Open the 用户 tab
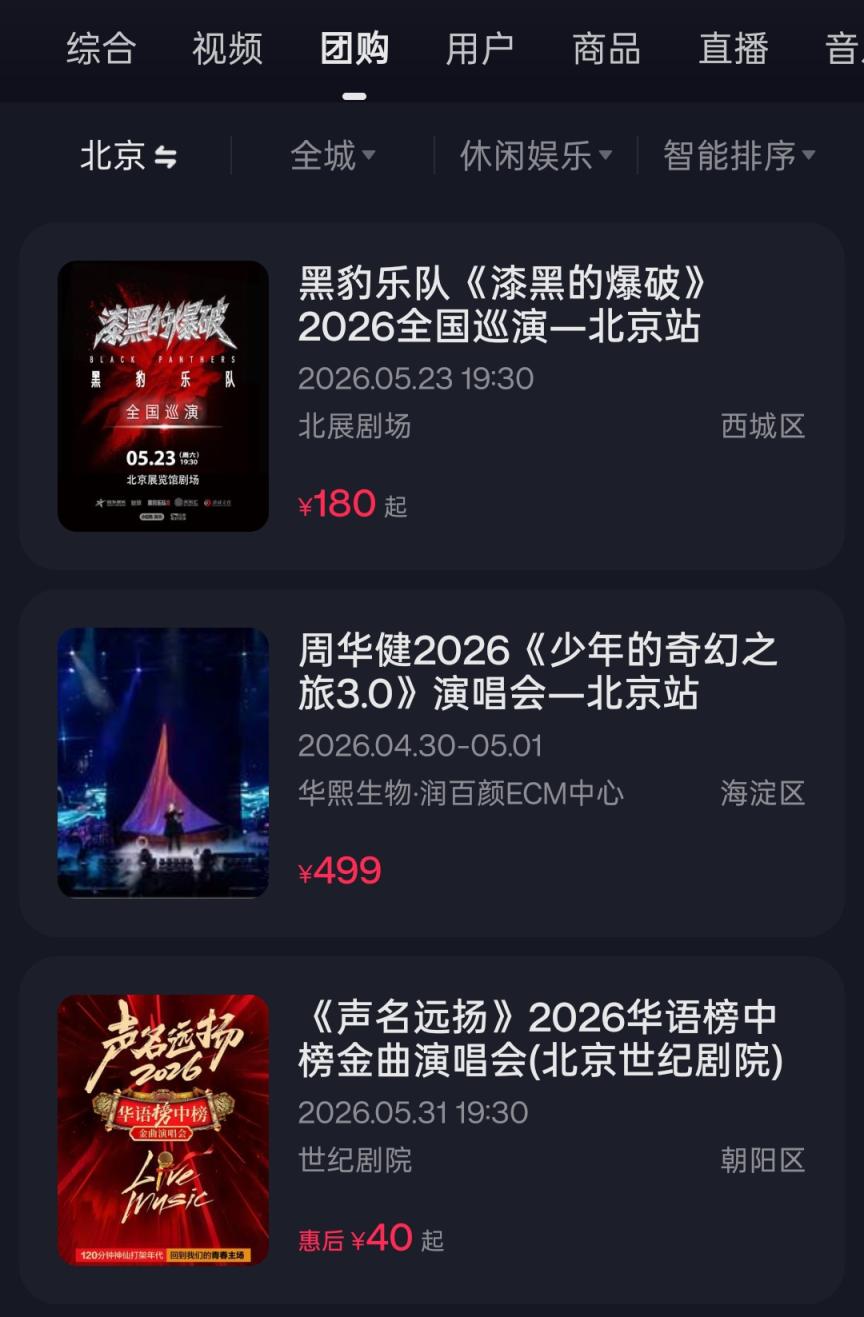 click(480, 49)
